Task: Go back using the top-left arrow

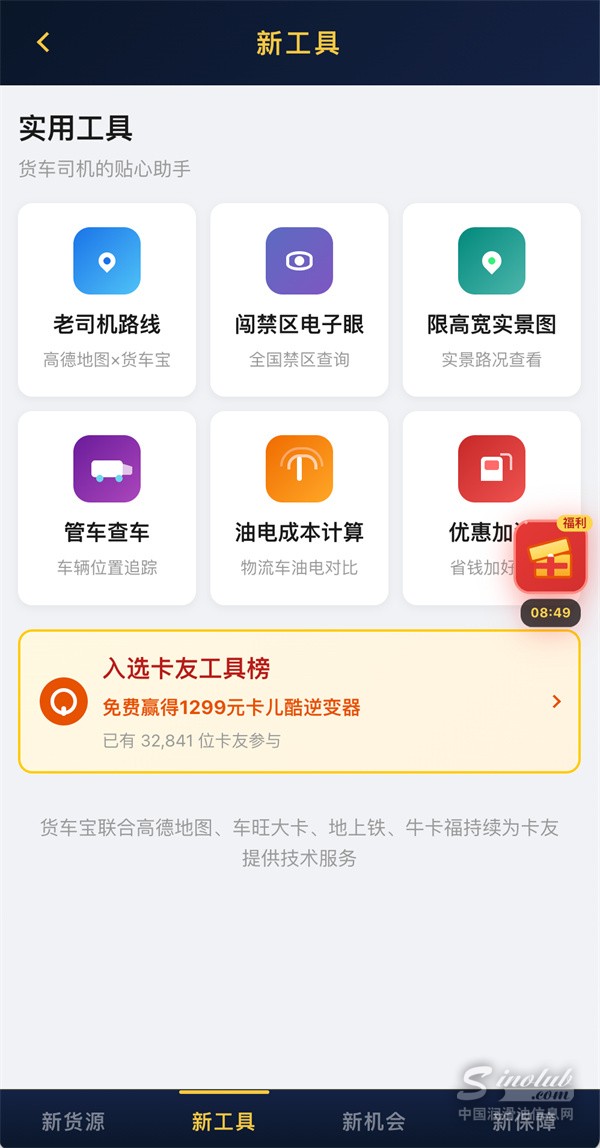Action: pos(42,42)
